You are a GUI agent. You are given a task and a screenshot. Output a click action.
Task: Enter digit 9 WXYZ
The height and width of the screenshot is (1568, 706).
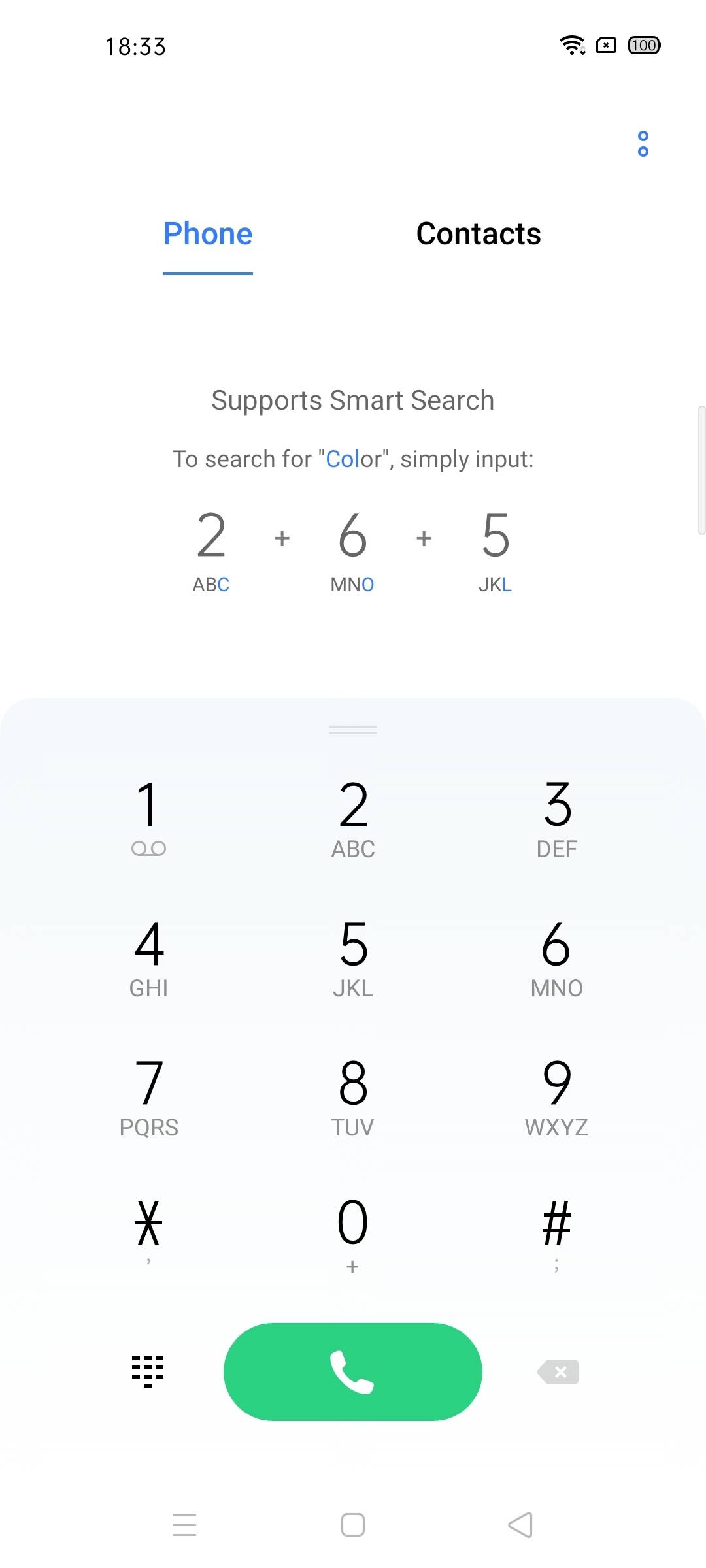pyautogui.click(x=557, y=1096)
